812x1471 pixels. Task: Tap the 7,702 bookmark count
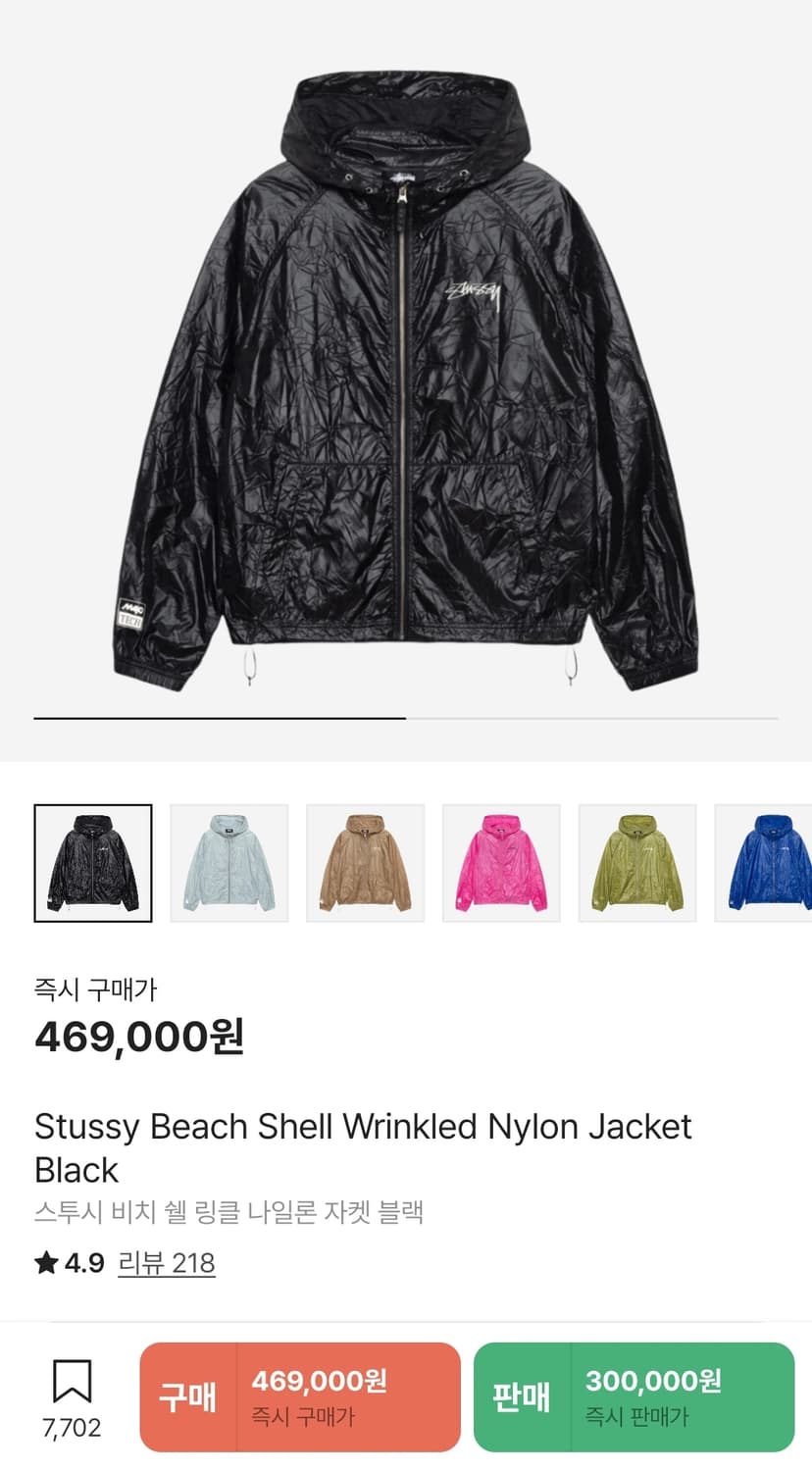pyautogui.click(x=69, y=1432)
